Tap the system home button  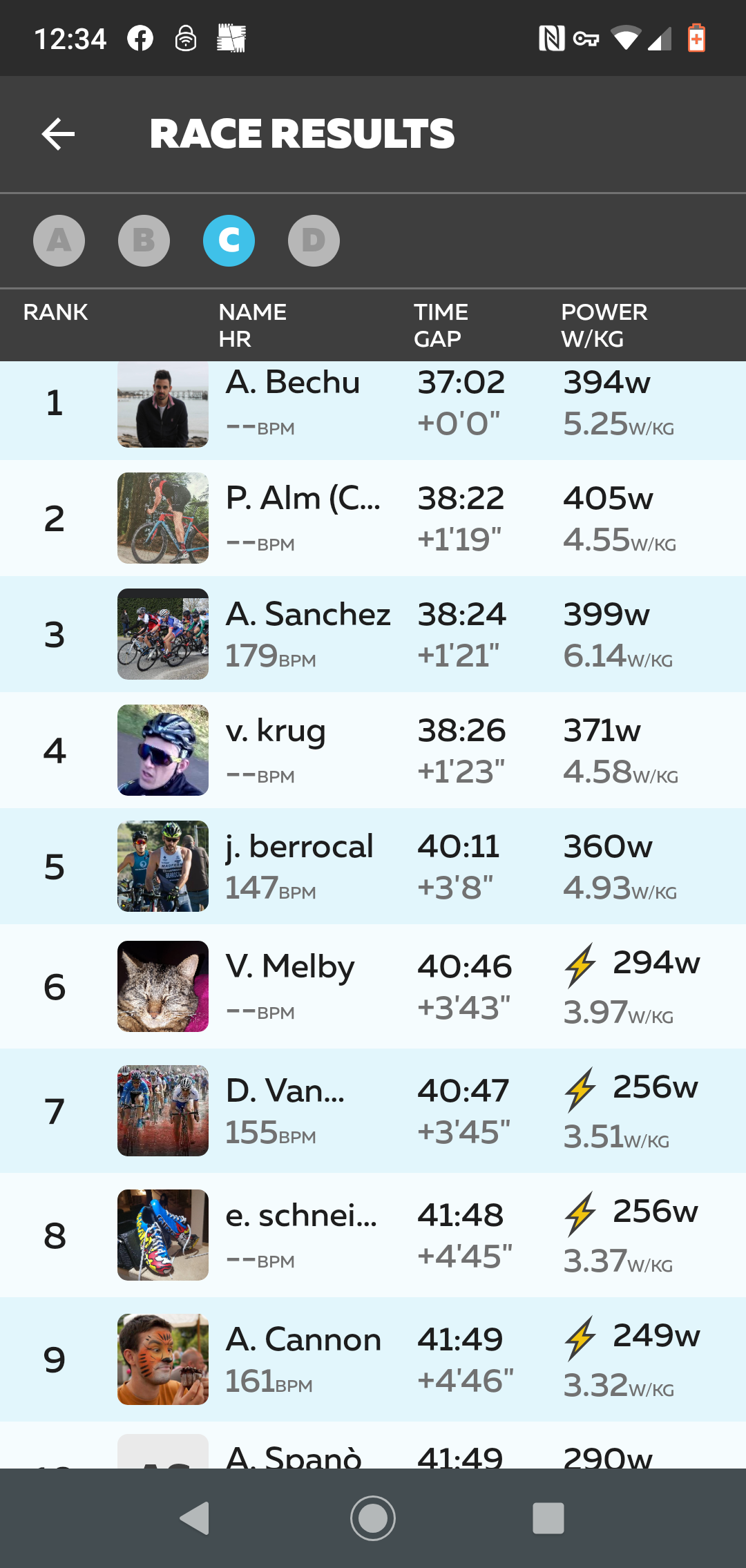coord(373,1518)
